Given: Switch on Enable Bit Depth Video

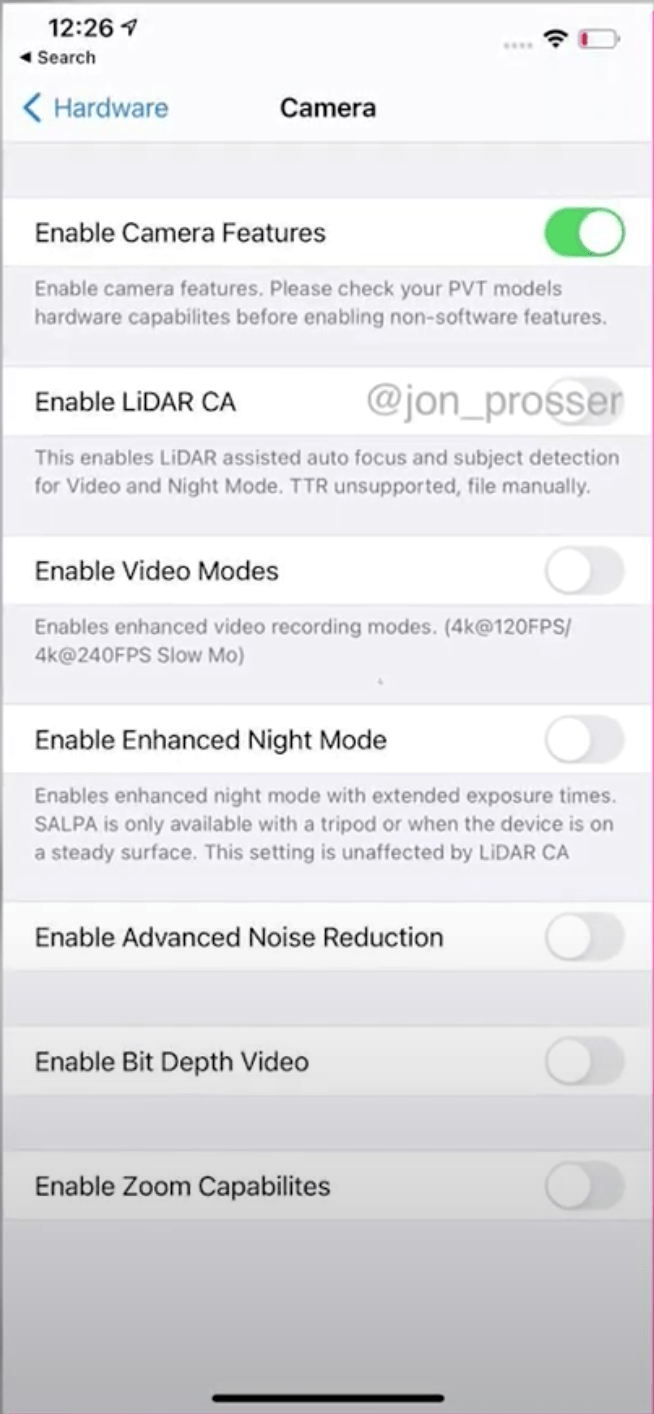Looking at the screenshot, I should coord(585,1061).
